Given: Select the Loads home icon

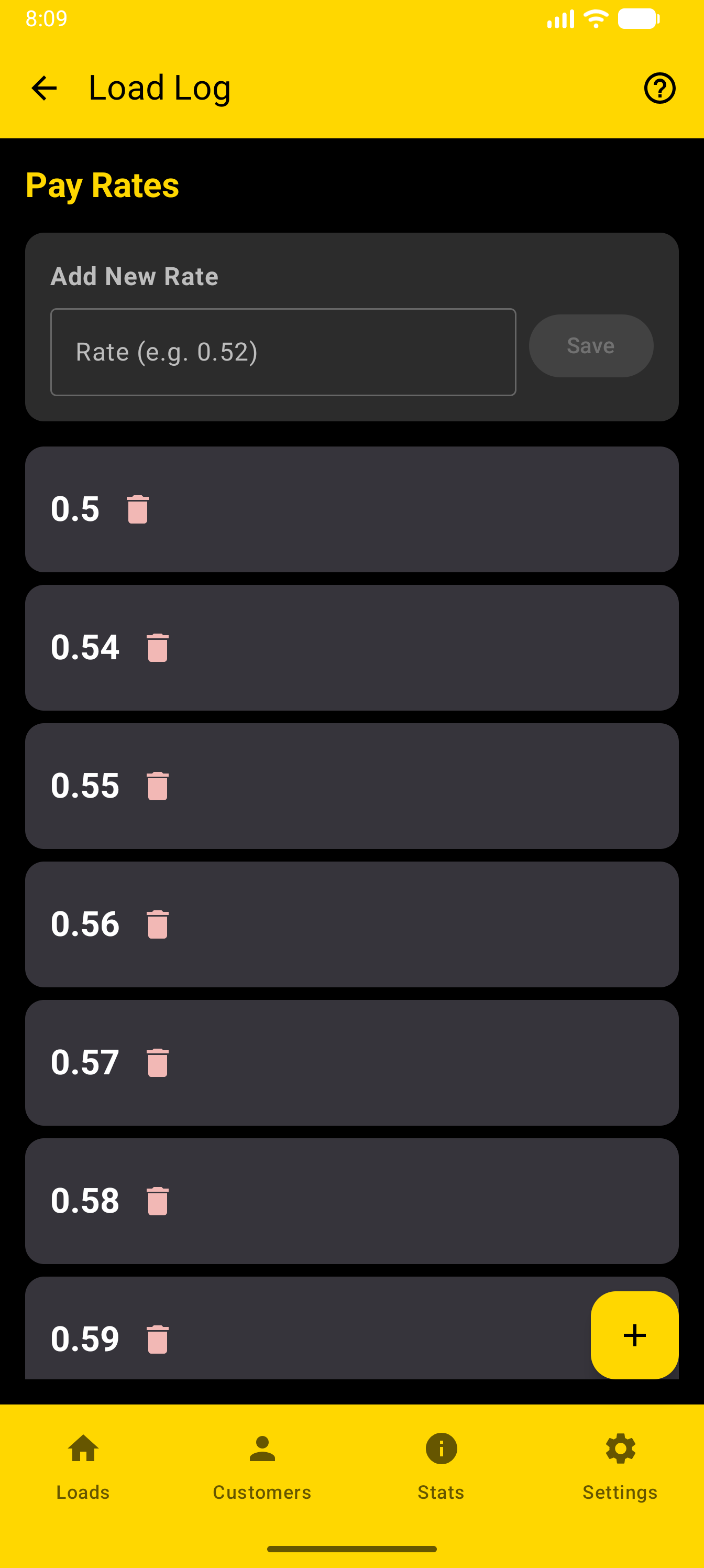Looking at the screenshot, I should 83,1450.
